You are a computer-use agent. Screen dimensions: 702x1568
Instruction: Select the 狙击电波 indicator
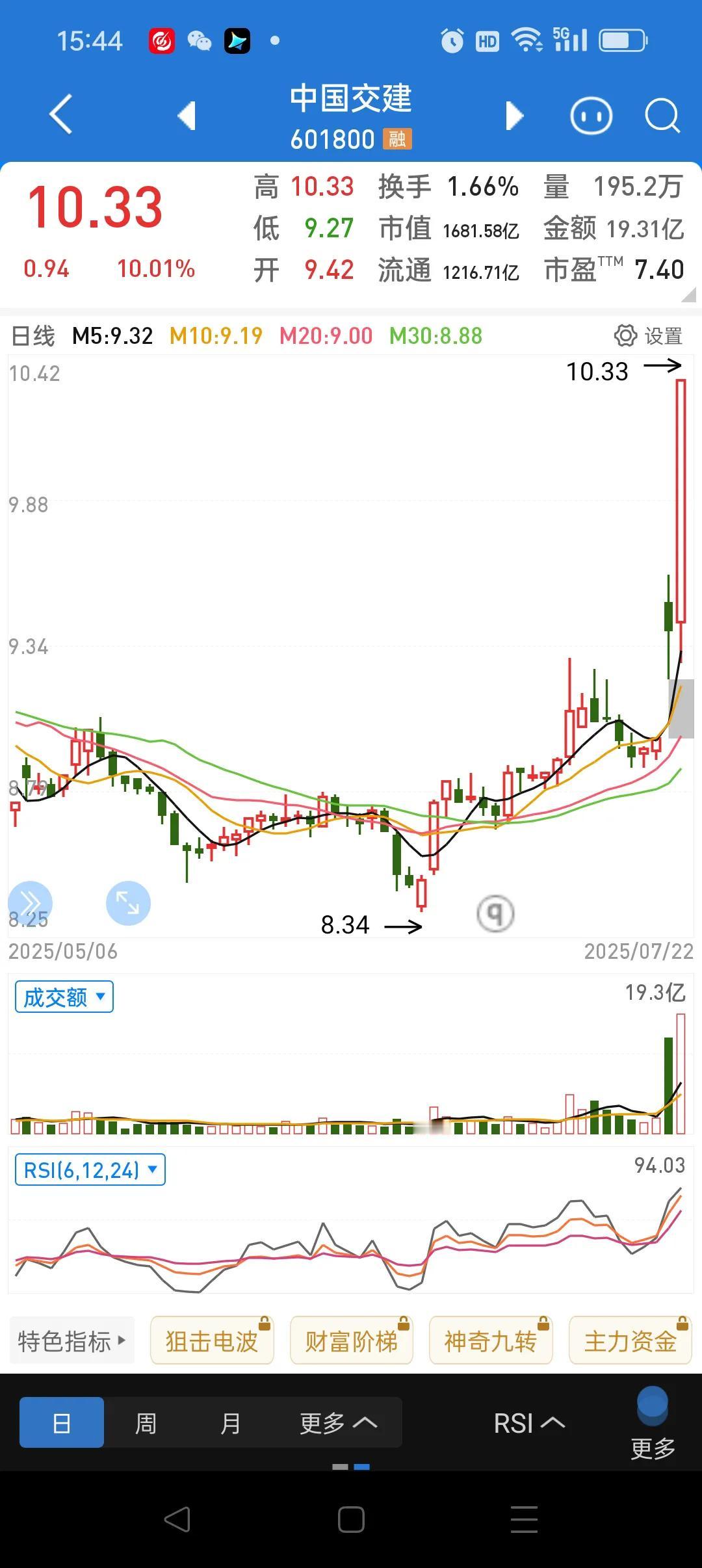click(212, 1340)
